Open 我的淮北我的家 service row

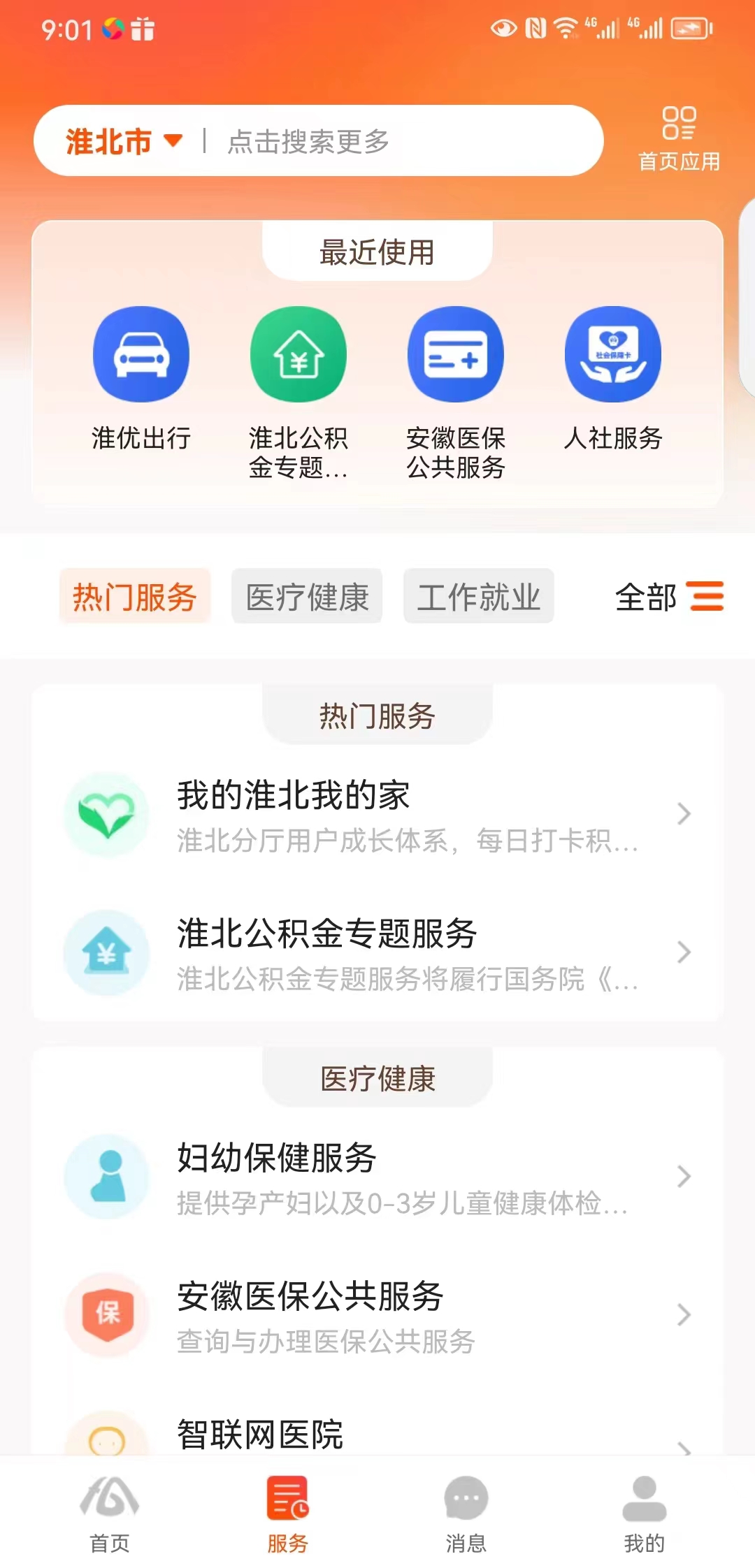tap(377, 815)
